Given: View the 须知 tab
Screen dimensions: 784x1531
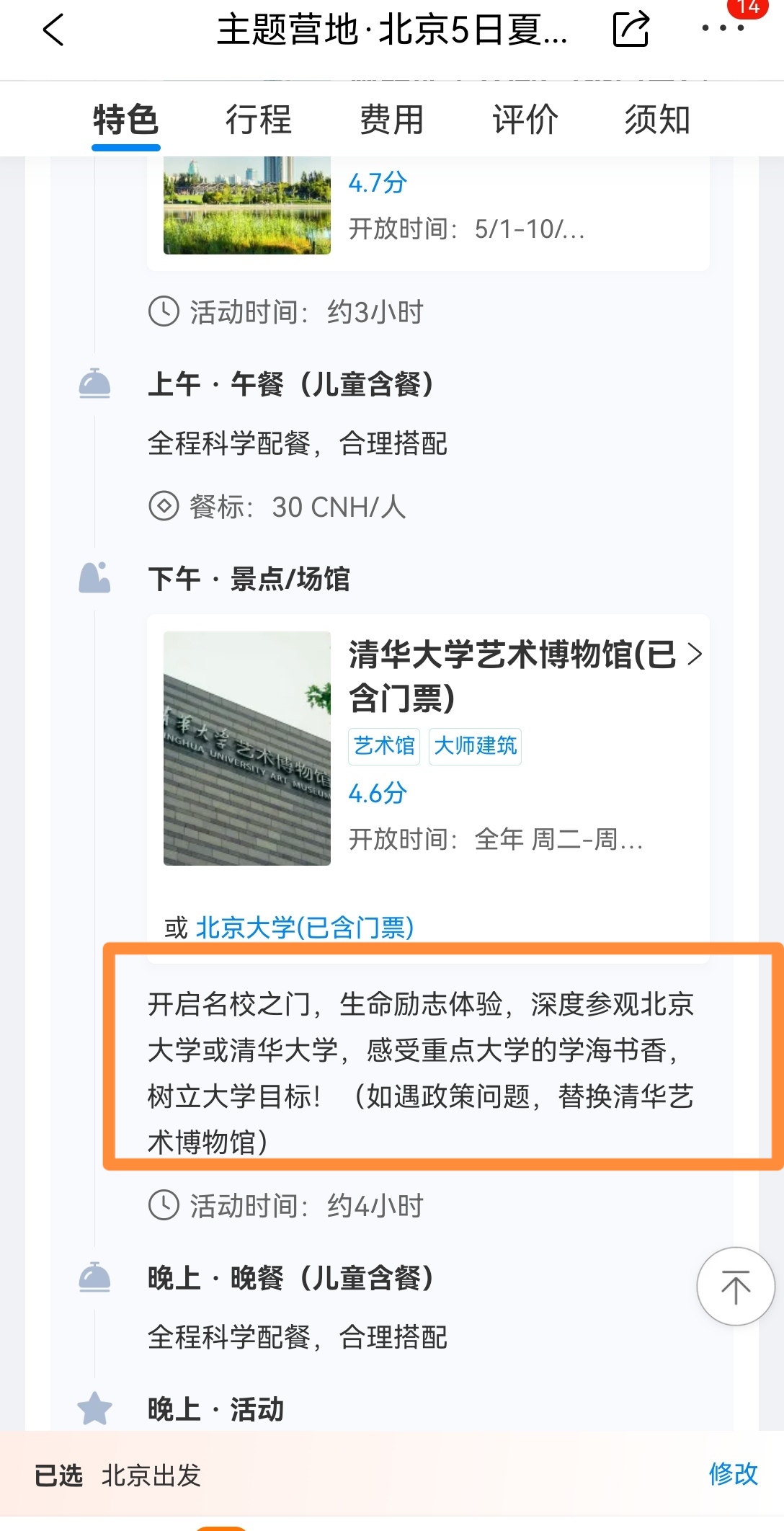Looking at the screenshot, I should click(657, 120).
